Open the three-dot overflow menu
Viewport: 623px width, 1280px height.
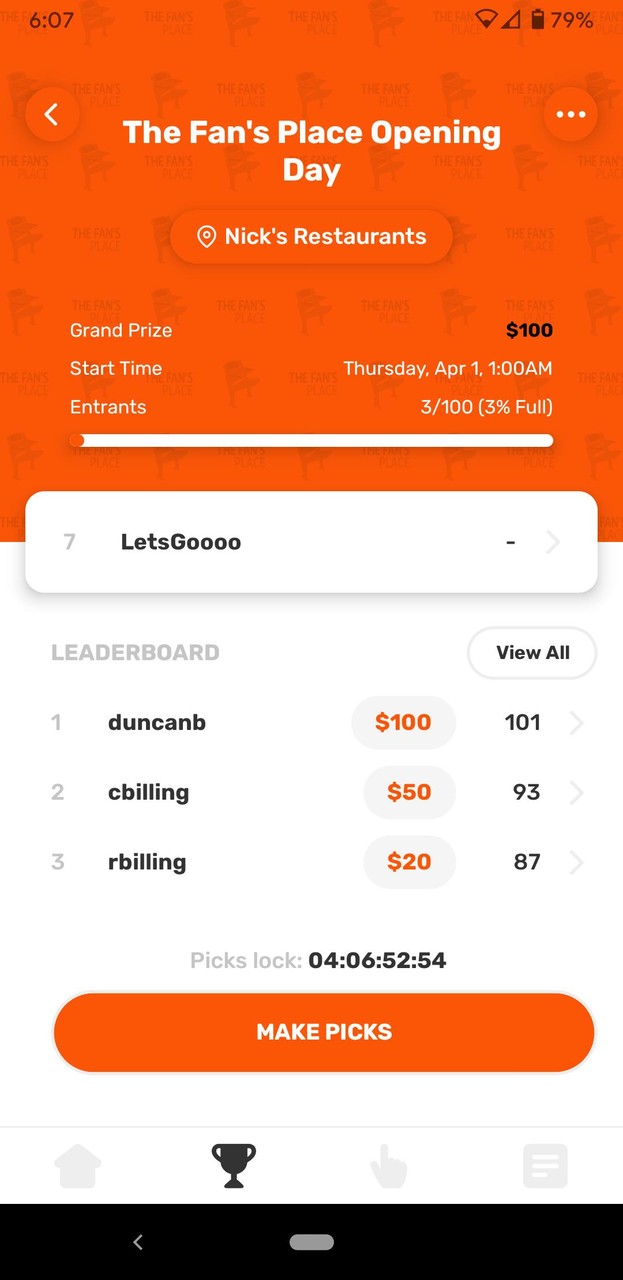pyautogui.click(x=571, y=115)
